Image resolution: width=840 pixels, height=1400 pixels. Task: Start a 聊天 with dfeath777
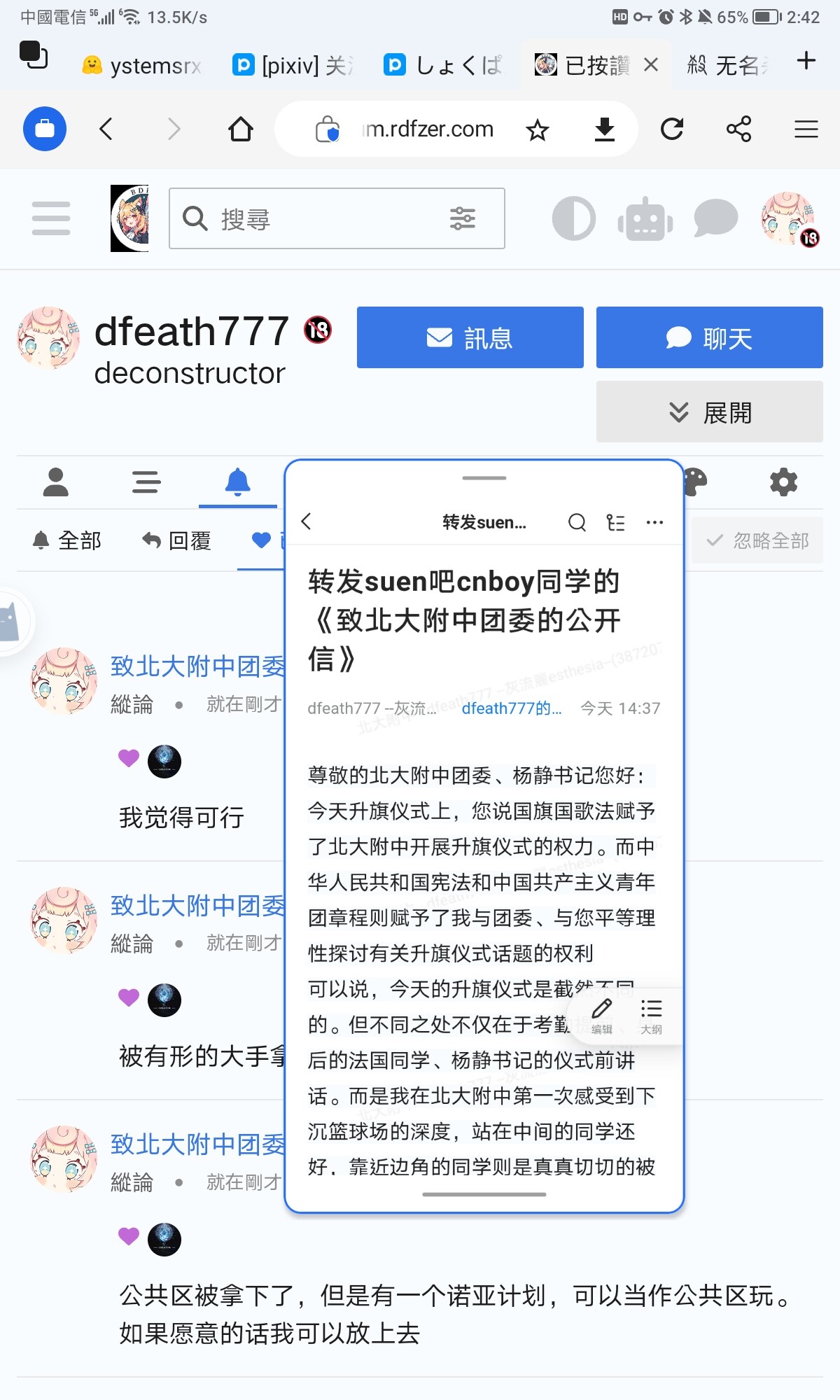click(709, 337)
